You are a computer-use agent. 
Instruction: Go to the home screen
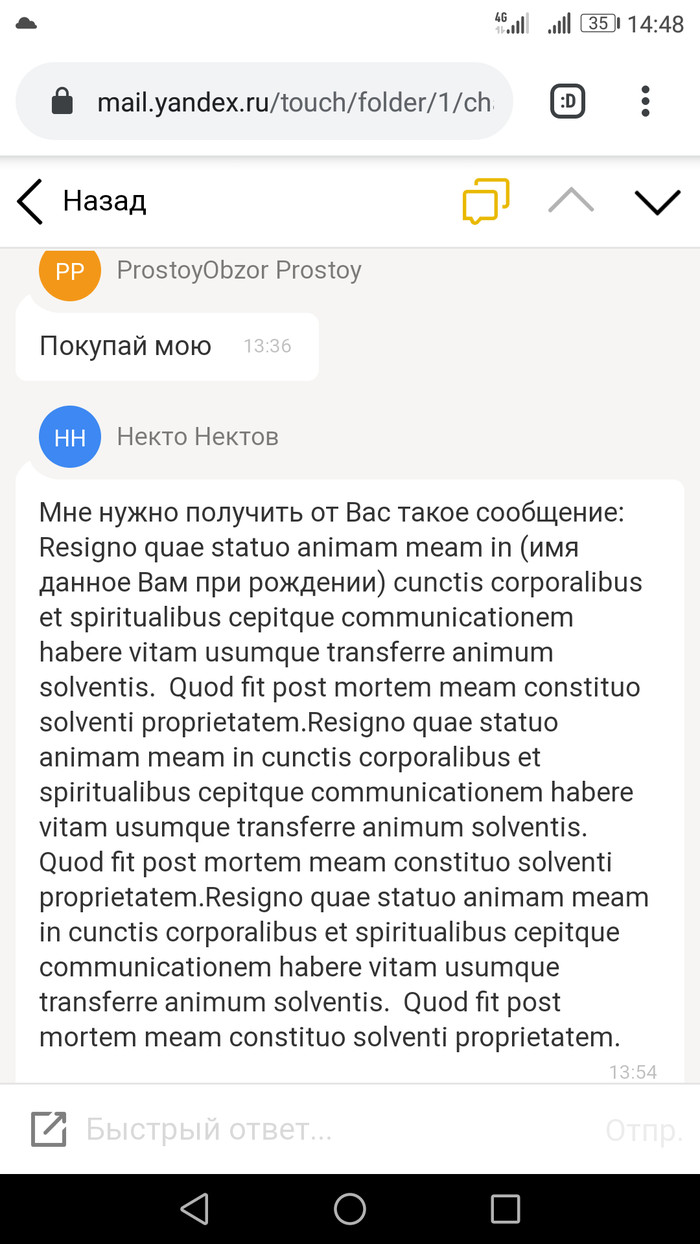coord(350,1208)
